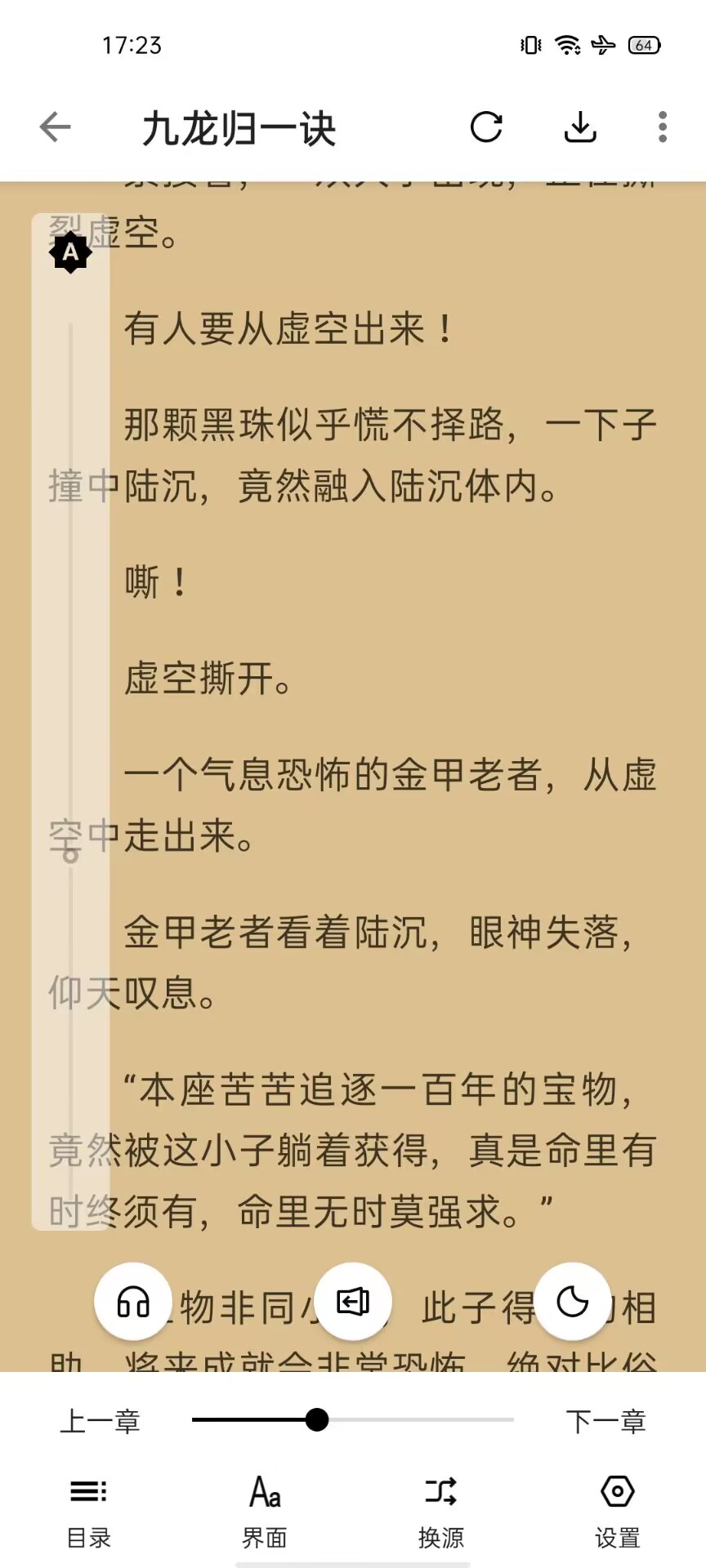Image resolution: width=706 pixels, height=1568 pixels.
Task: Open the overflow menu
Action: click(662, 127)
